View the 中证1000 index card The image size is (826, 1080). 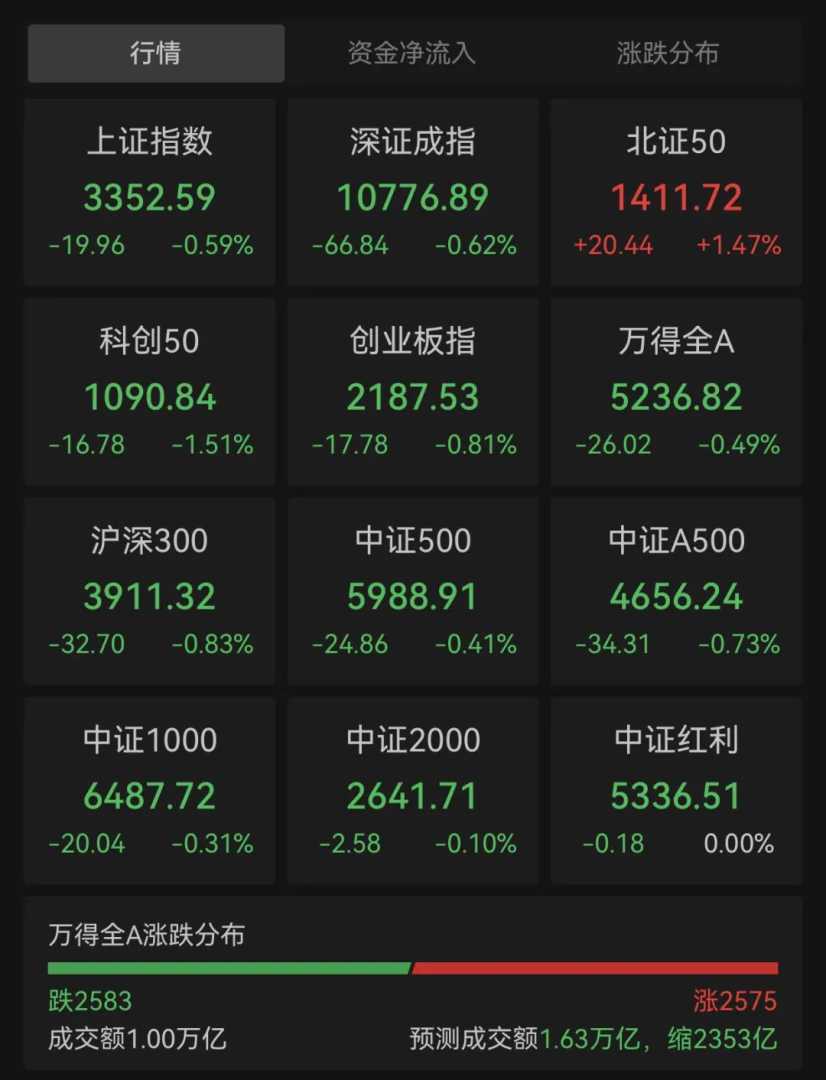pos(150,791)
